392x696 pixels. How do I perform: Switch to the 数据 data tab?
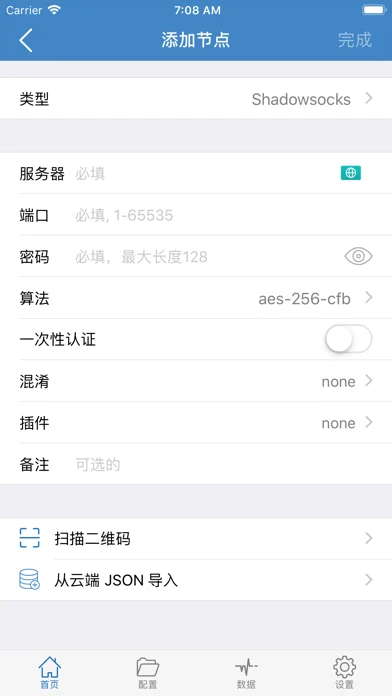[246, 672]
